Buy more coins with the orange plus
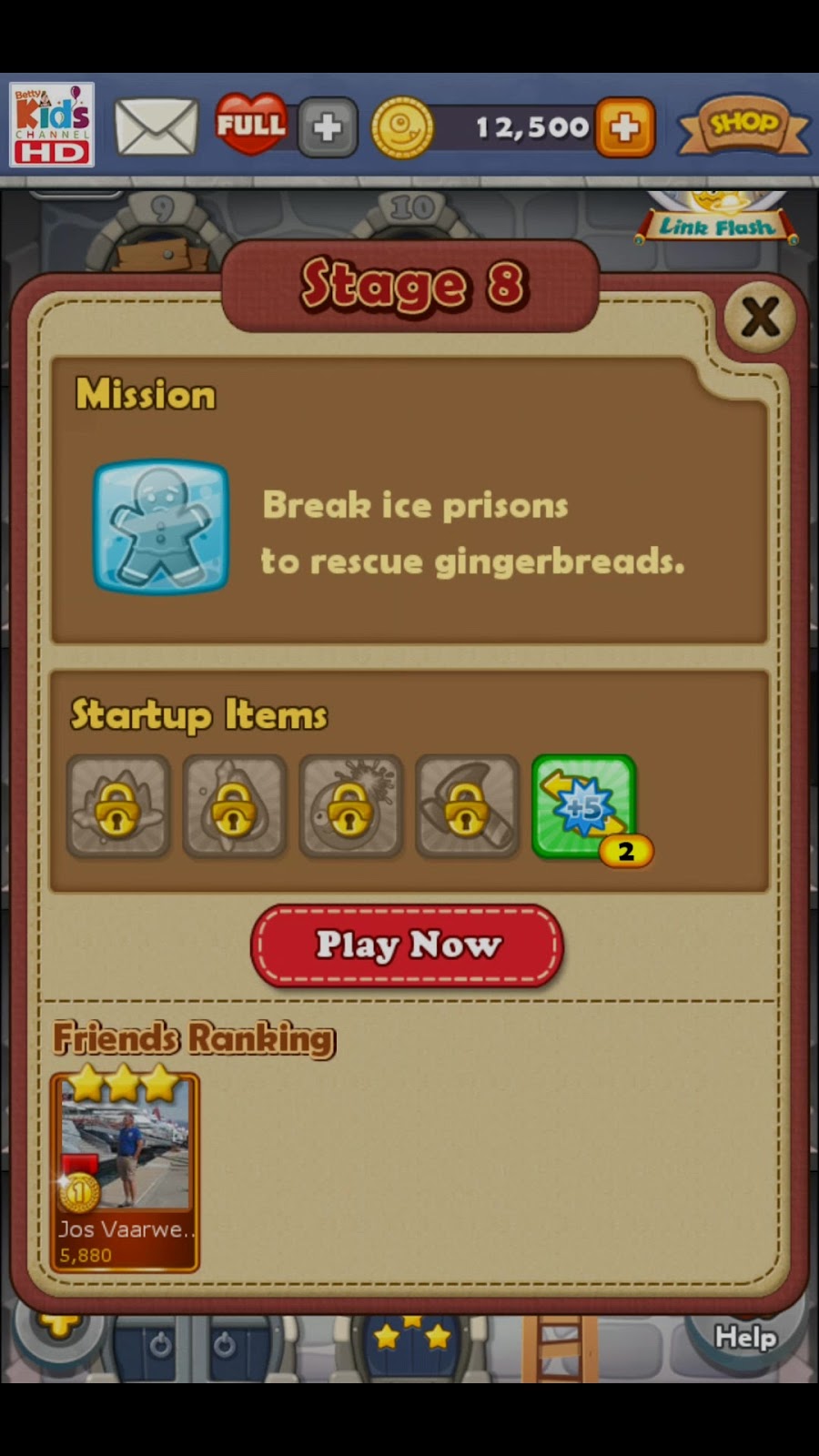 [624, 127]
